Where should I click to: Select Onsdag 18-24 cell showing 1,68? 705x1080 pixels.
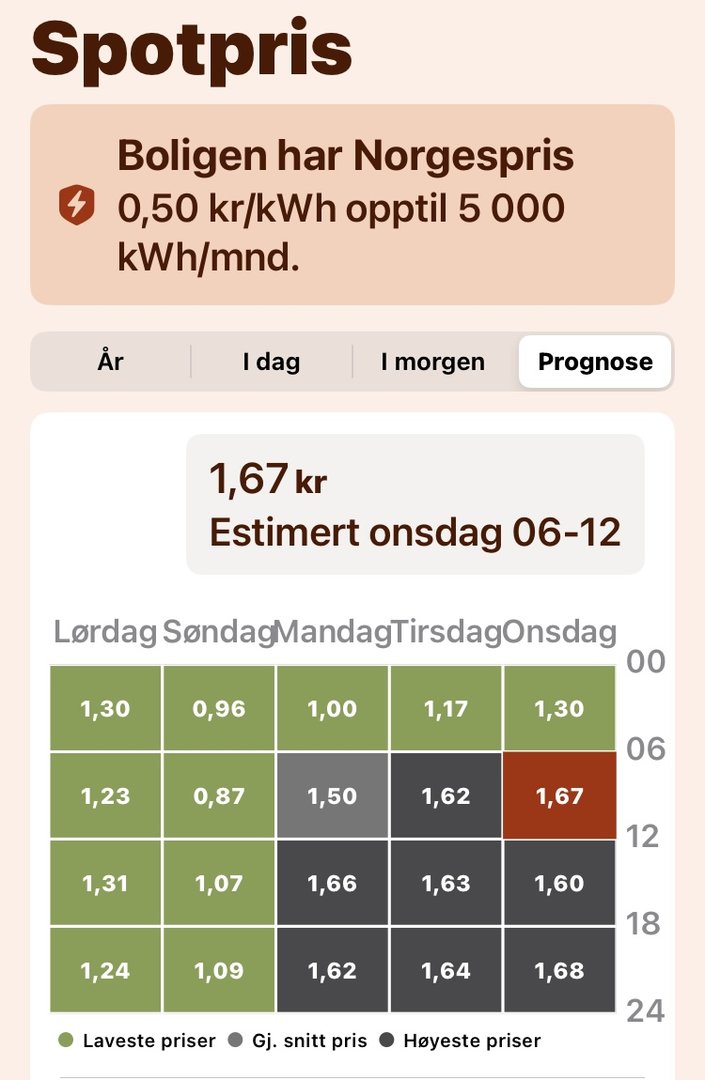559,971
